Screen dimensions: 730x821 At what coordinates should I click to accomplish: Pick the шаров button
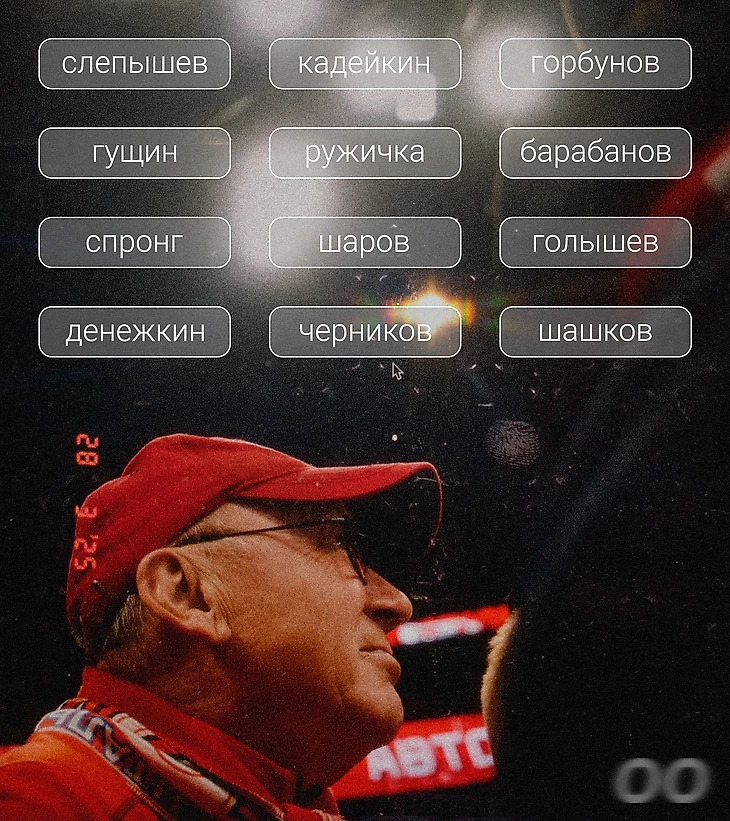(x=365, y=242)
